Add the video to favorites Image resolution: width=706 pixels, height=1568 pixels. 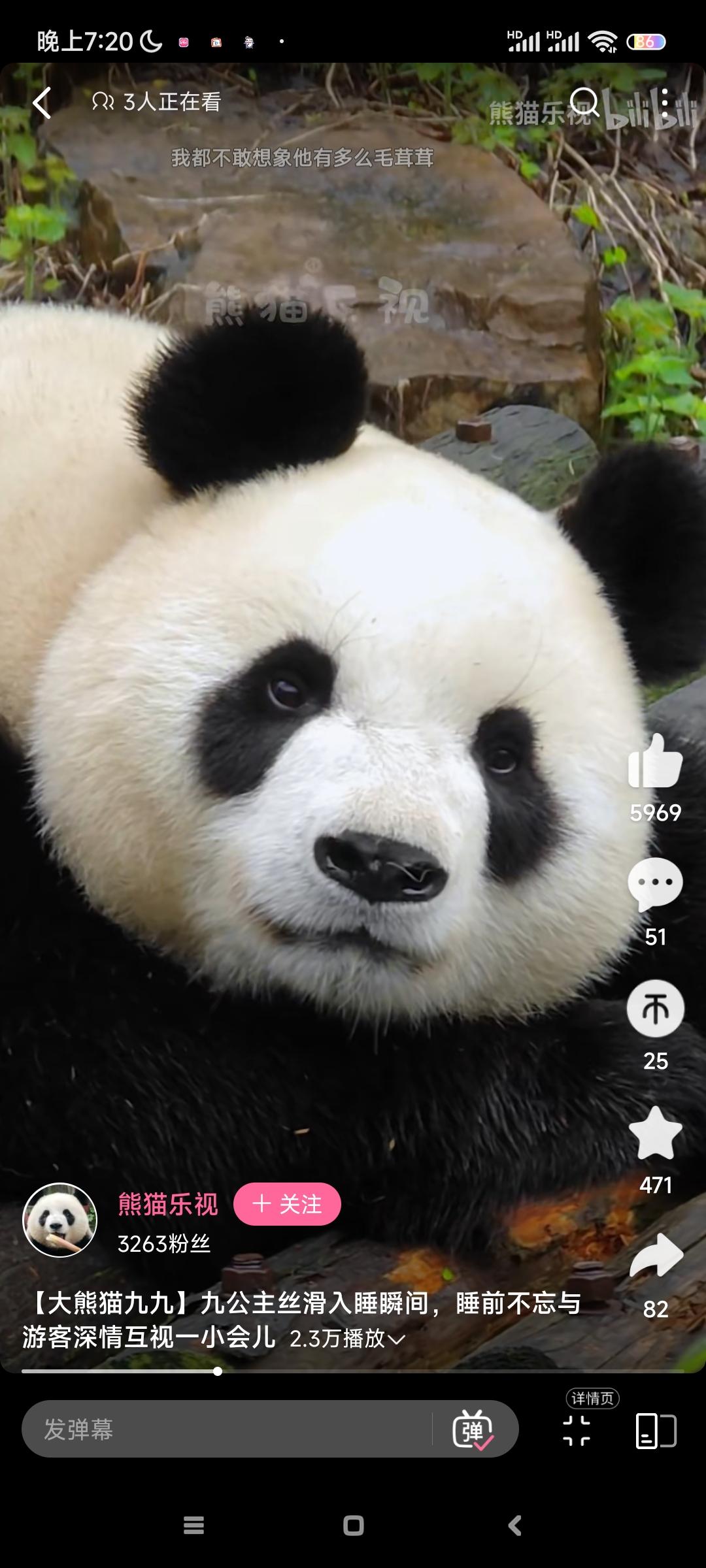point(655,1134)
